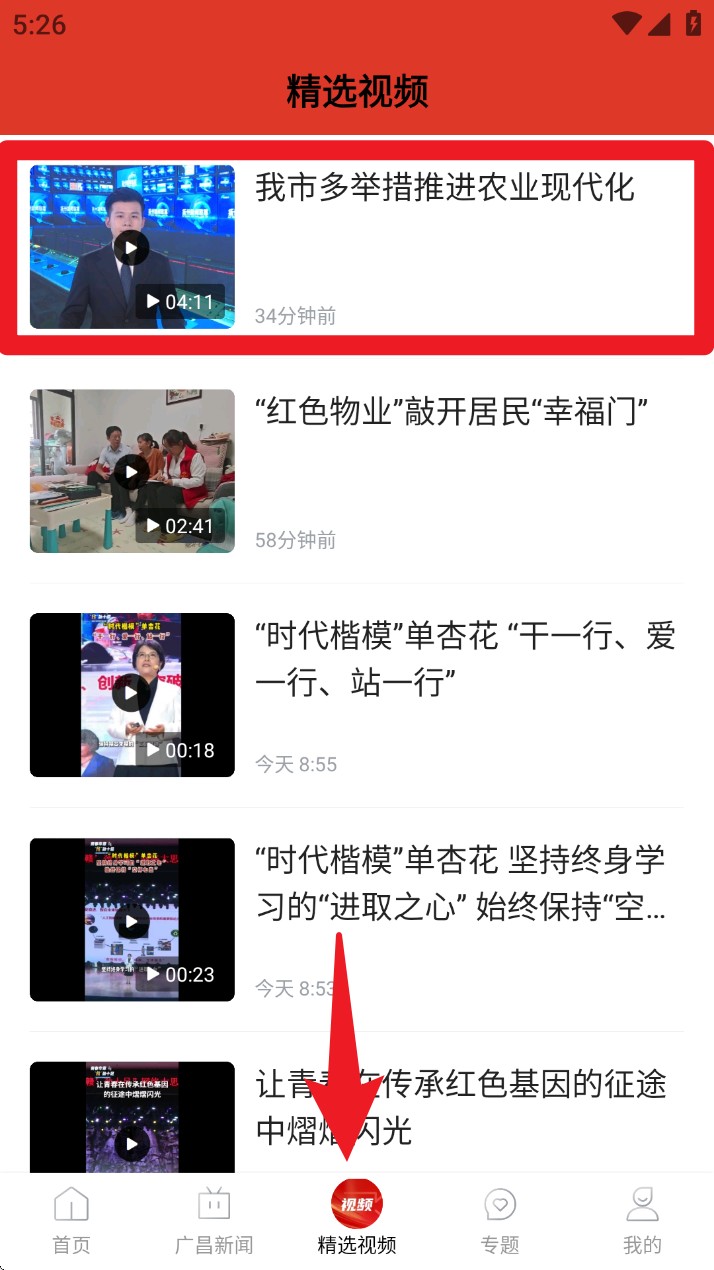Go to the 首页 tab
The width and height of the screenshot is (714, 1270).
[x=71, y=1218]
